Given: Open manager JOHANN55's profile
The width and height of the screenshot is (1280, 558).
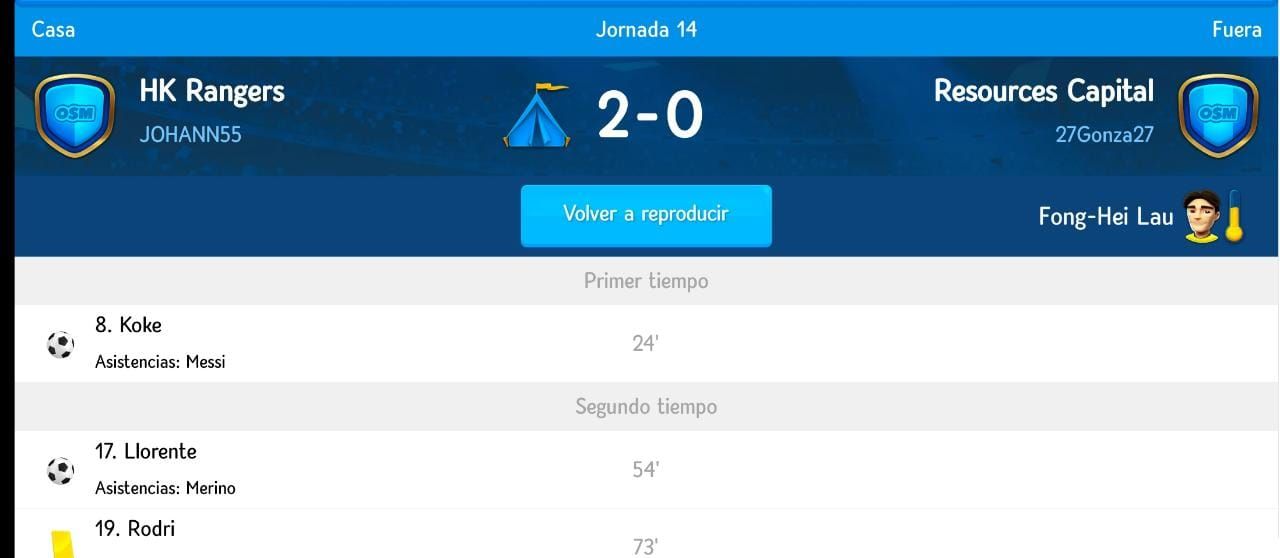Looking at the screenshot, I should coord(190,134).
